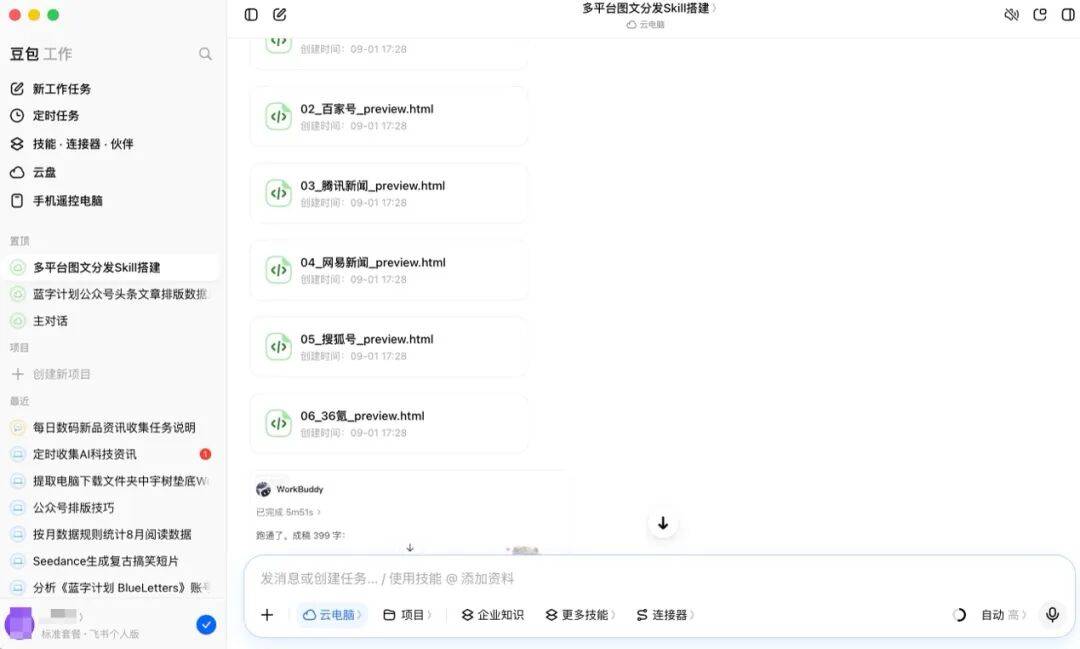Open the 06_36氪_preview.html file card

(389, 424)
